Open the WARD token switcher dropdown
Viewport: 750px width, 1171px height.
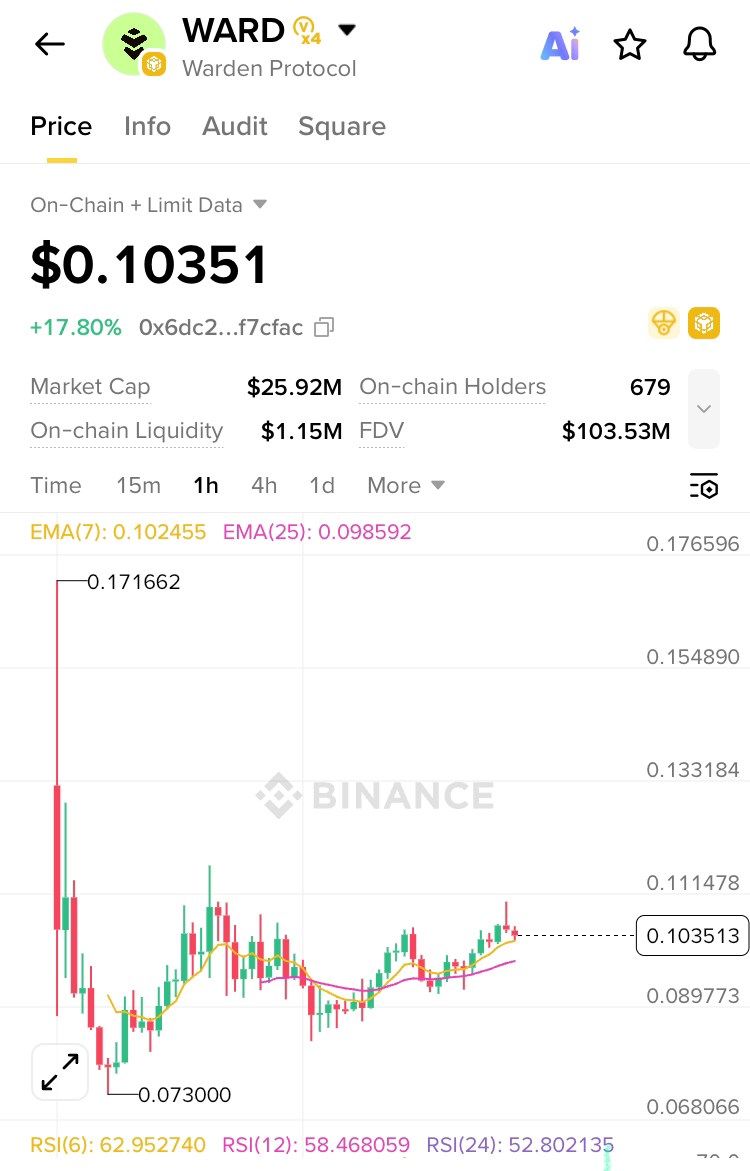[x=346, y=31]
